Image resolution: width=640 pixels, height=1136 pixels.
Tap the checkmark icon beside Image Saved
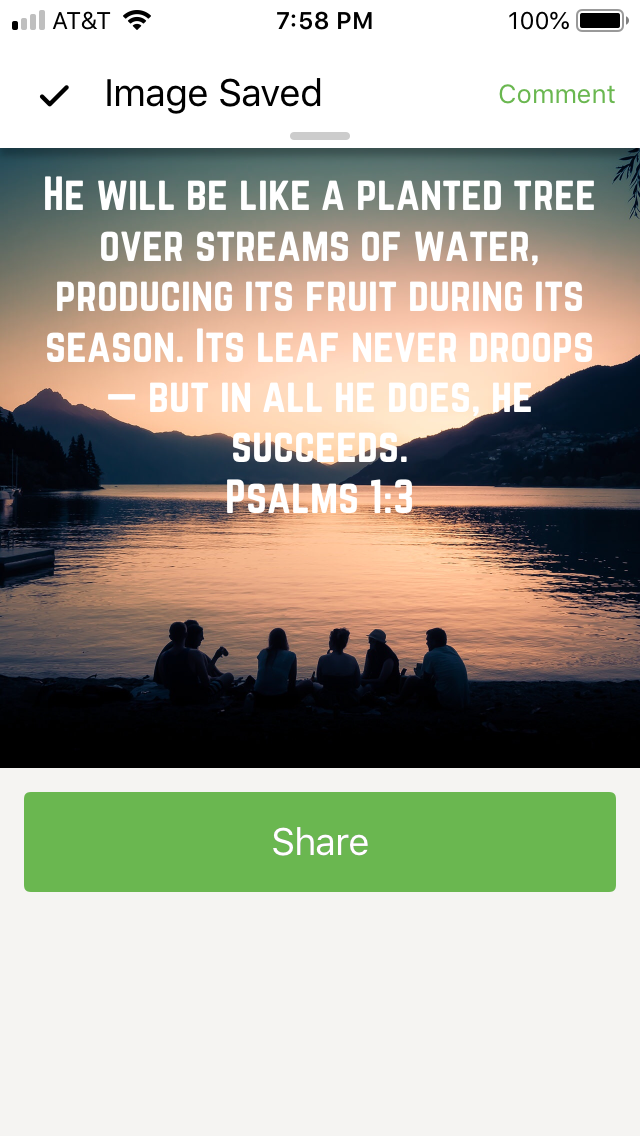(54, 95)
